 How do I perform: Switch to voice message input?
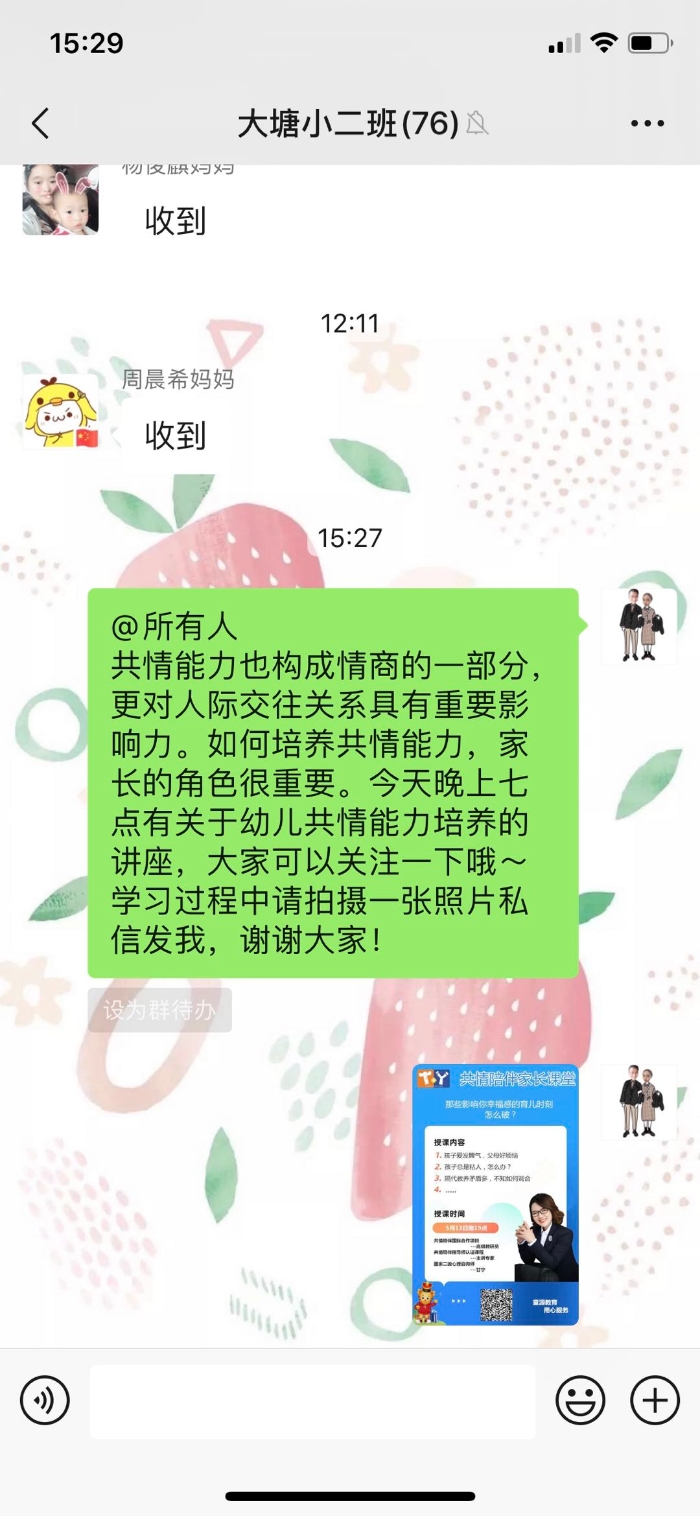[45, 1399]
